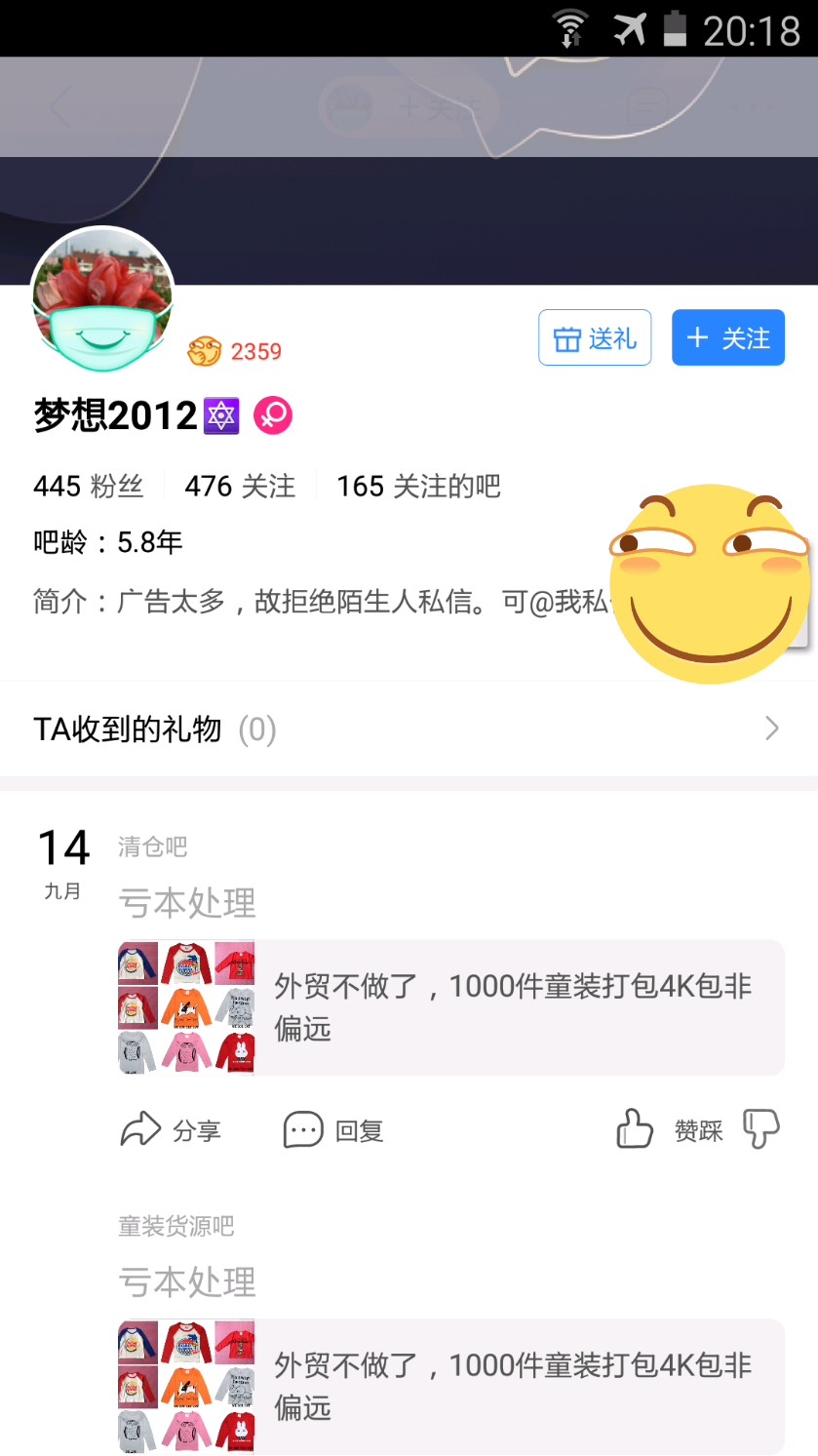Reply to the 清仓吧 post via 回复
The width and height of the screenshot is (818, 1456).
333,1130
